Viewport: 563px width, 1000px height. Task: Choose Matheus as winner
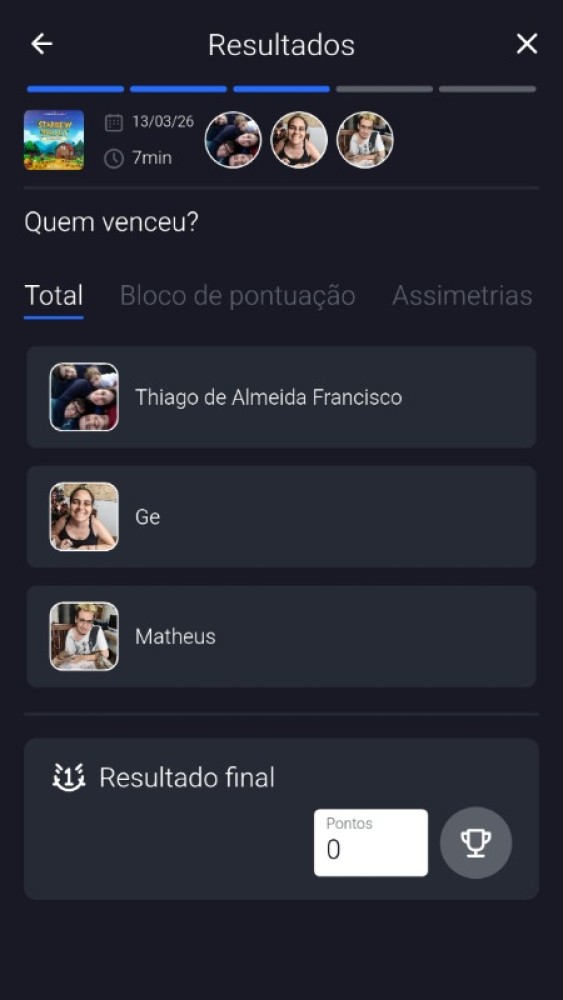[x=281, y=636]
